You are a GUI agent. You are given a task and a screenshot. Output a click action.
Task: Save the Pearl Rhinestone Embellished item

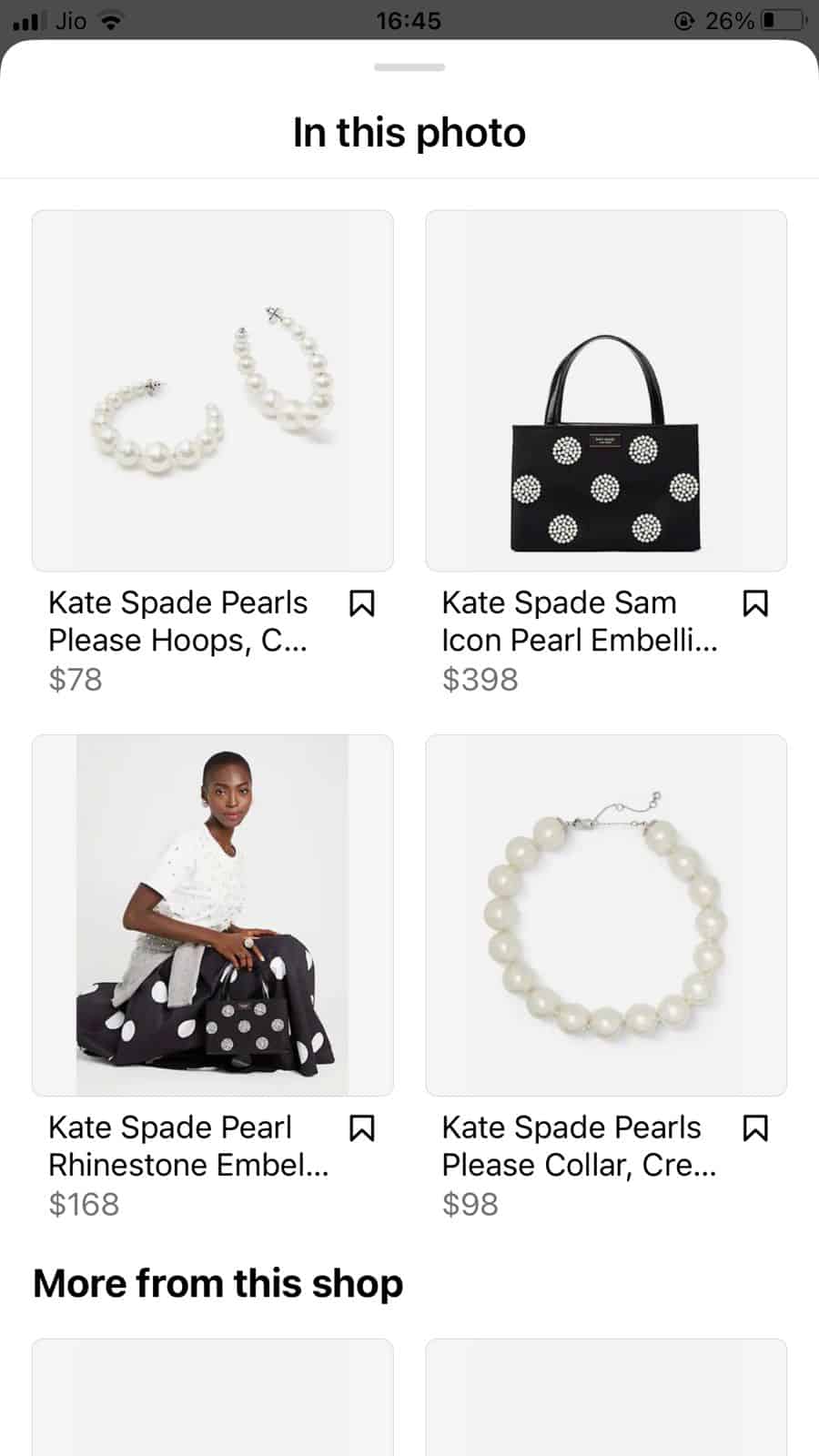coord(362,1128)
